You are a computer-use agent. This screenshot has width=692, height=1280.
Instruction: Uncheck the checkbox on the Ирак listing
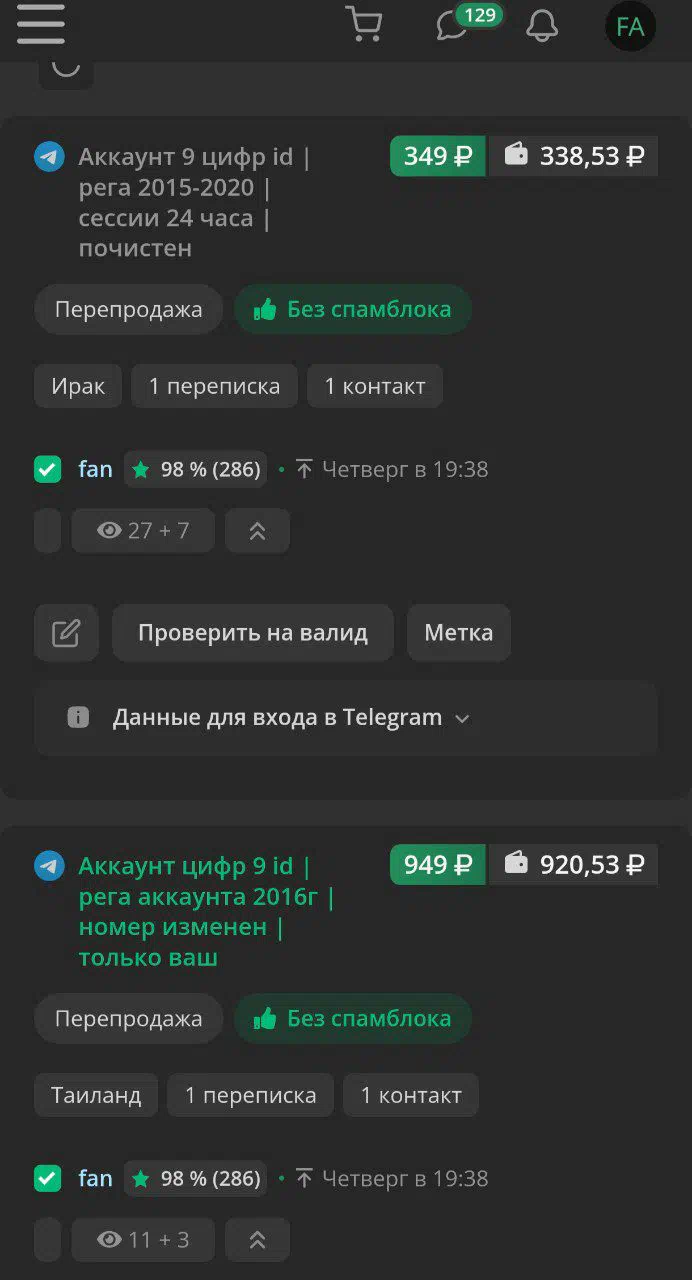point(47,469)
